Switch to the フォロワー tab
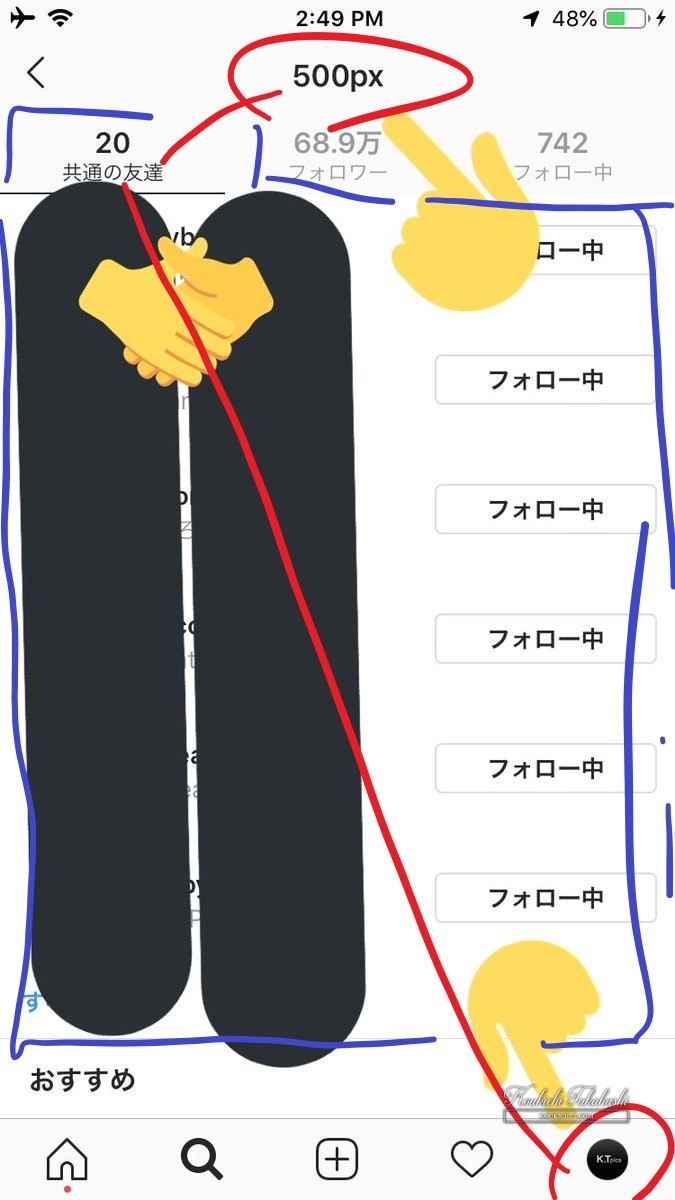The height and width of the screenshot is (1200, 675). [x=337, y=157]
